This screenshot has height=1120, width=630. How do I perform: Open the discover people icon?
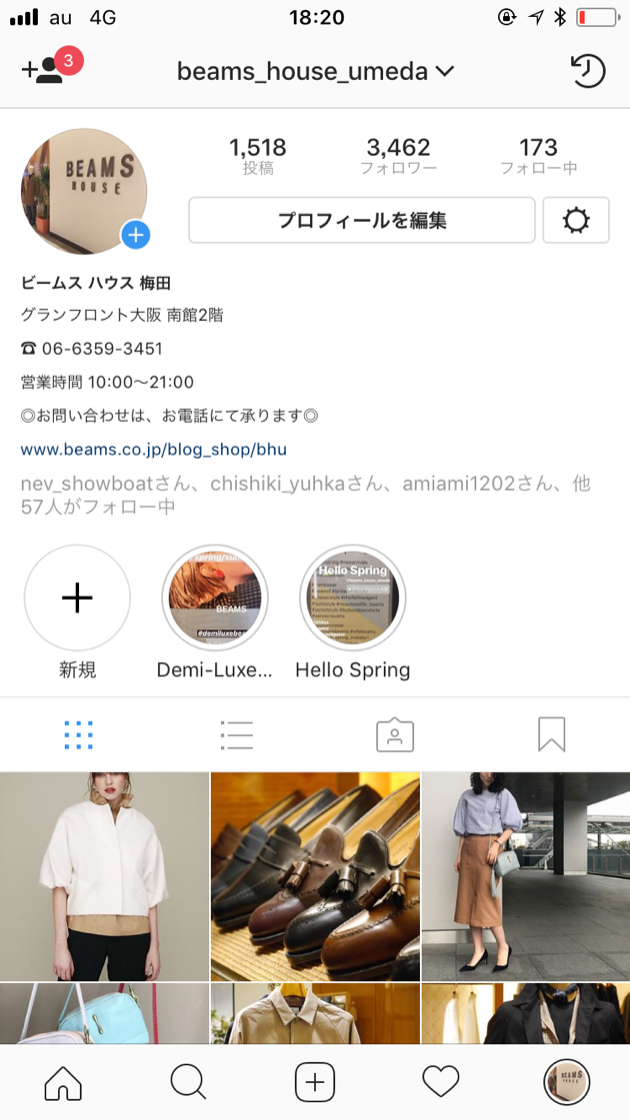[x=44, y=70]
